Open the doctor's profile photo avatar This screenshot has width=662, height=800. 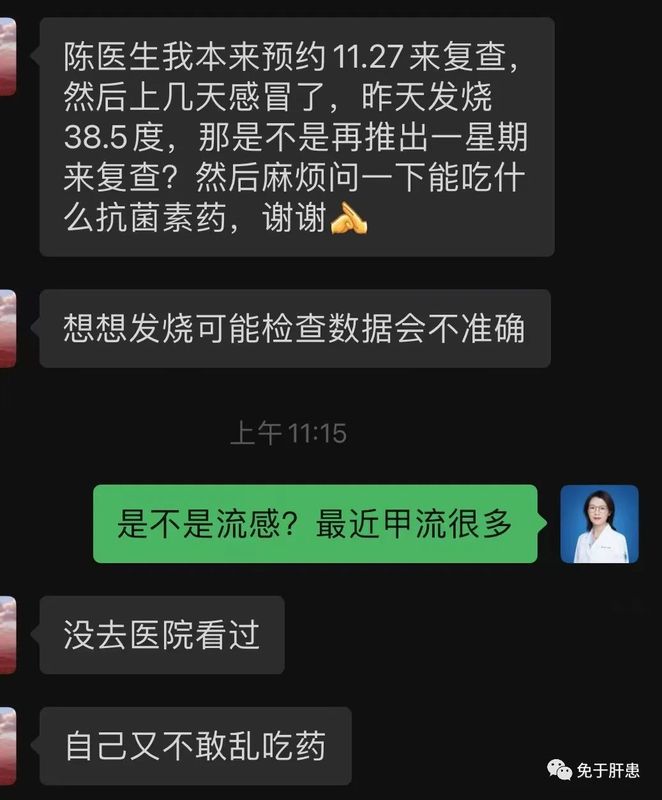[599, 524]
